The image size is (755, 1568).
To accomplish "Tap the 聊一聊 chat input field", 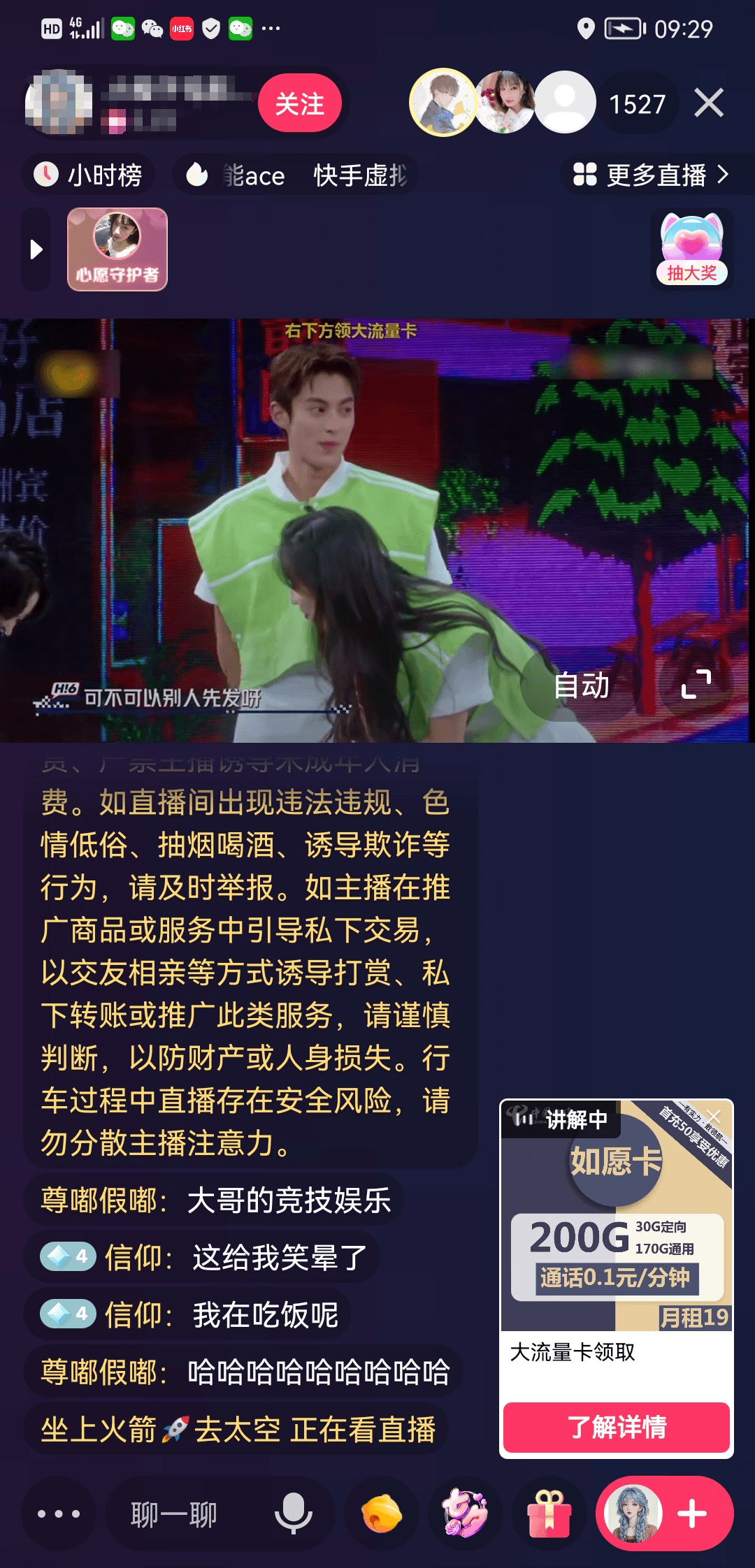I will pyautogui.click(x=173, y=1511).
